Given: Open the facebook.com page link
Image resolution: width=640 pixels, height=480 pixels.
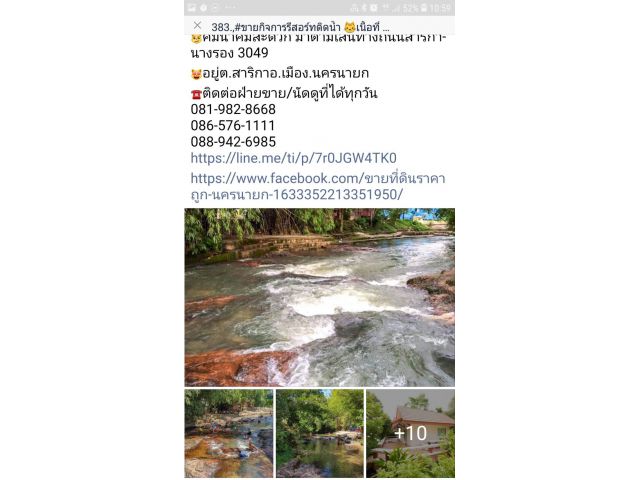Looking at the screenshot, I should [x=317, y=186].
